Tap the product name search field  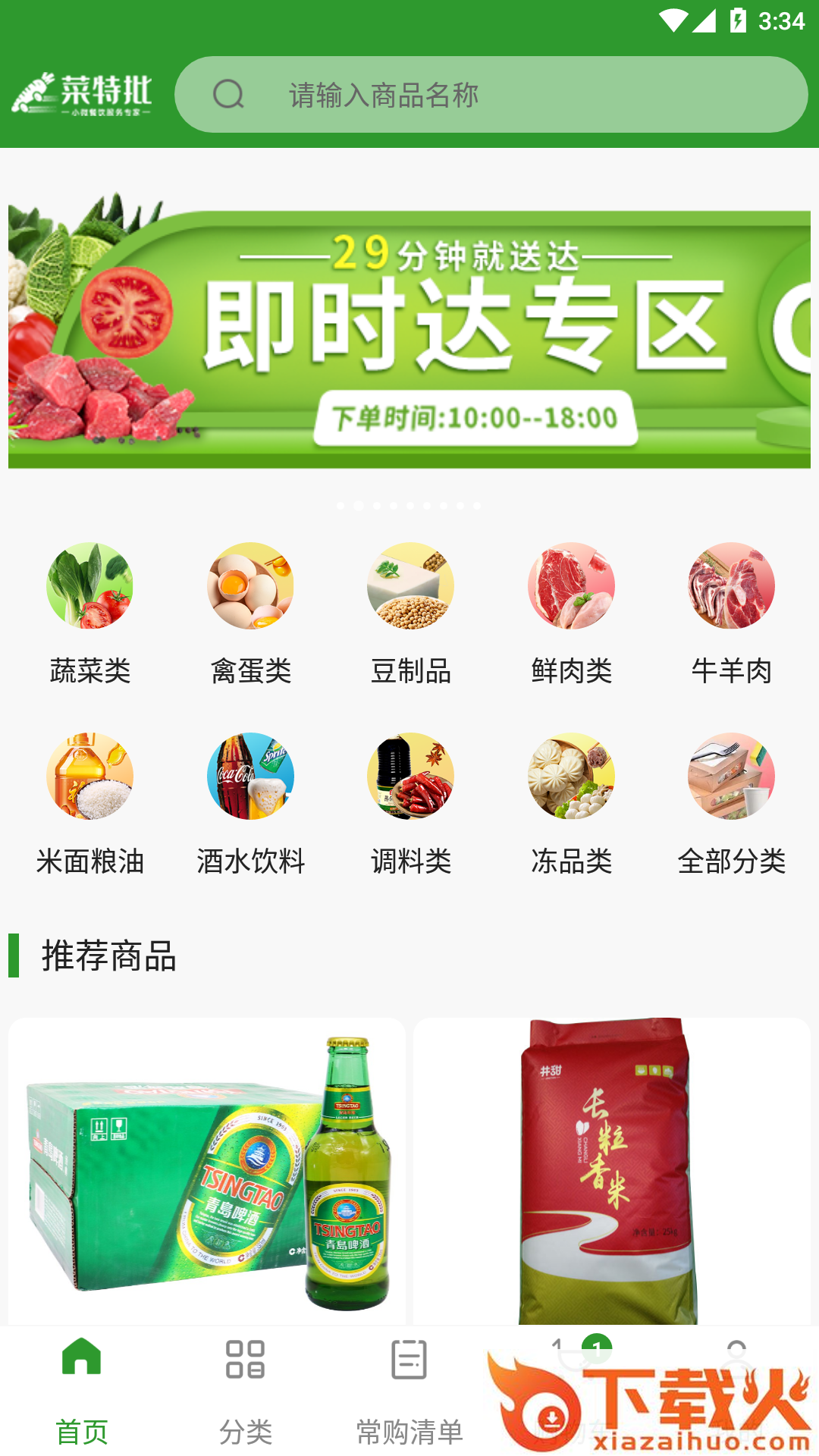coord(491,95)
